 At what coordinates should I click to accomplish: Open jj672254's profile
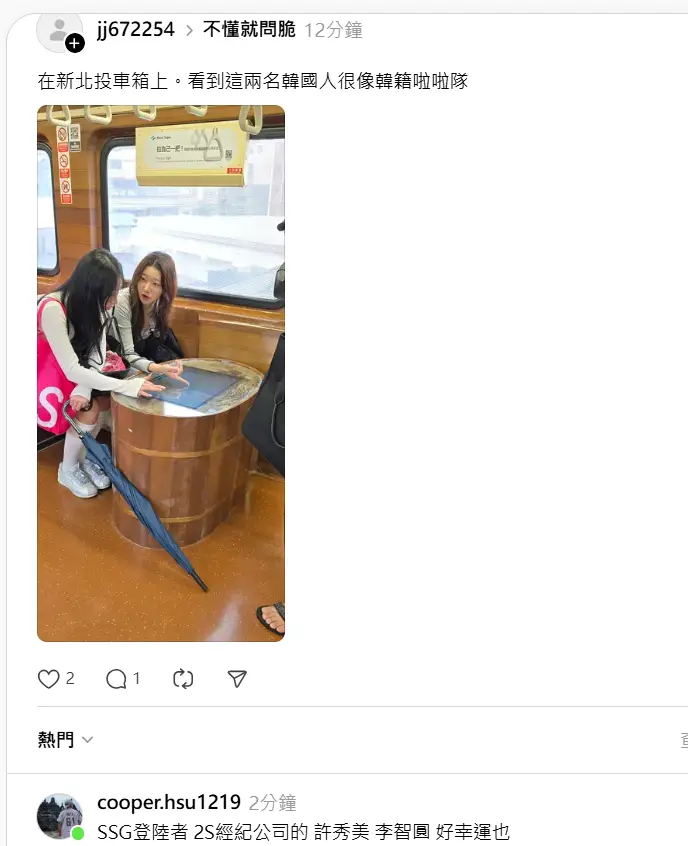[x=135, y=30]
